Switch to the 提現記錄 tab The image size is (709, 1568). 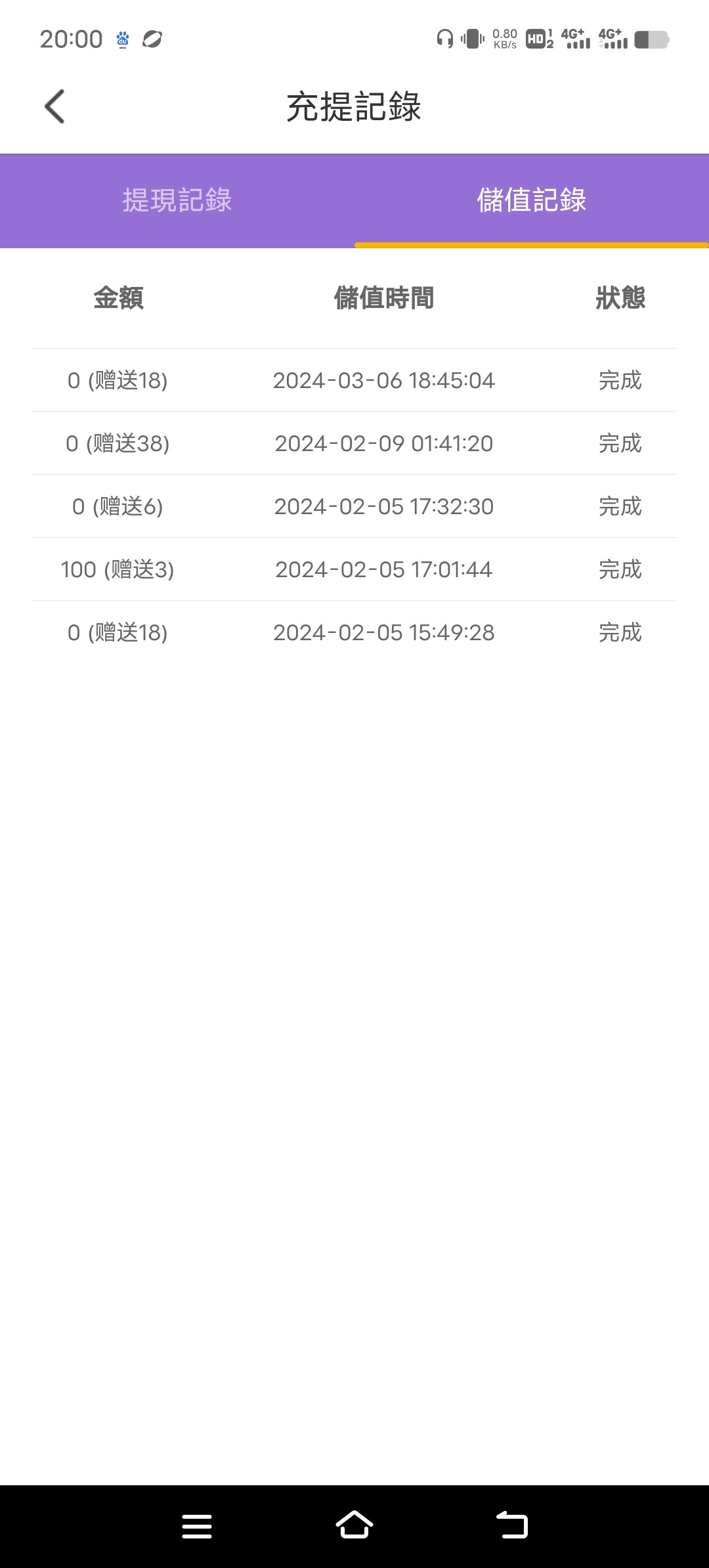click(177, 200)
